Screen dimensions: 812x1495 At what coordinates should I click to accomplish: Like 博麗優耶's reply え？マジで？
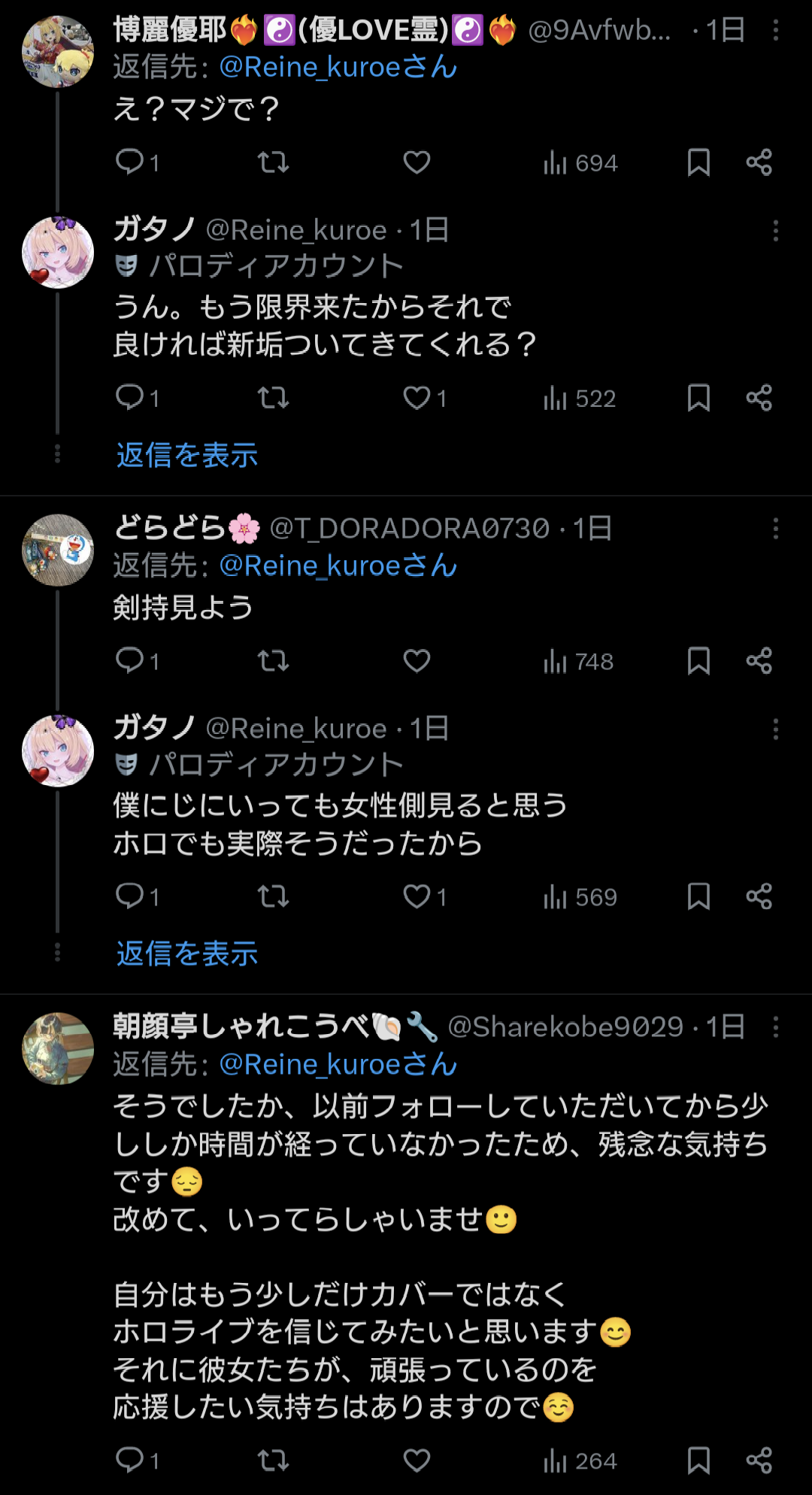tap(417, 162)
